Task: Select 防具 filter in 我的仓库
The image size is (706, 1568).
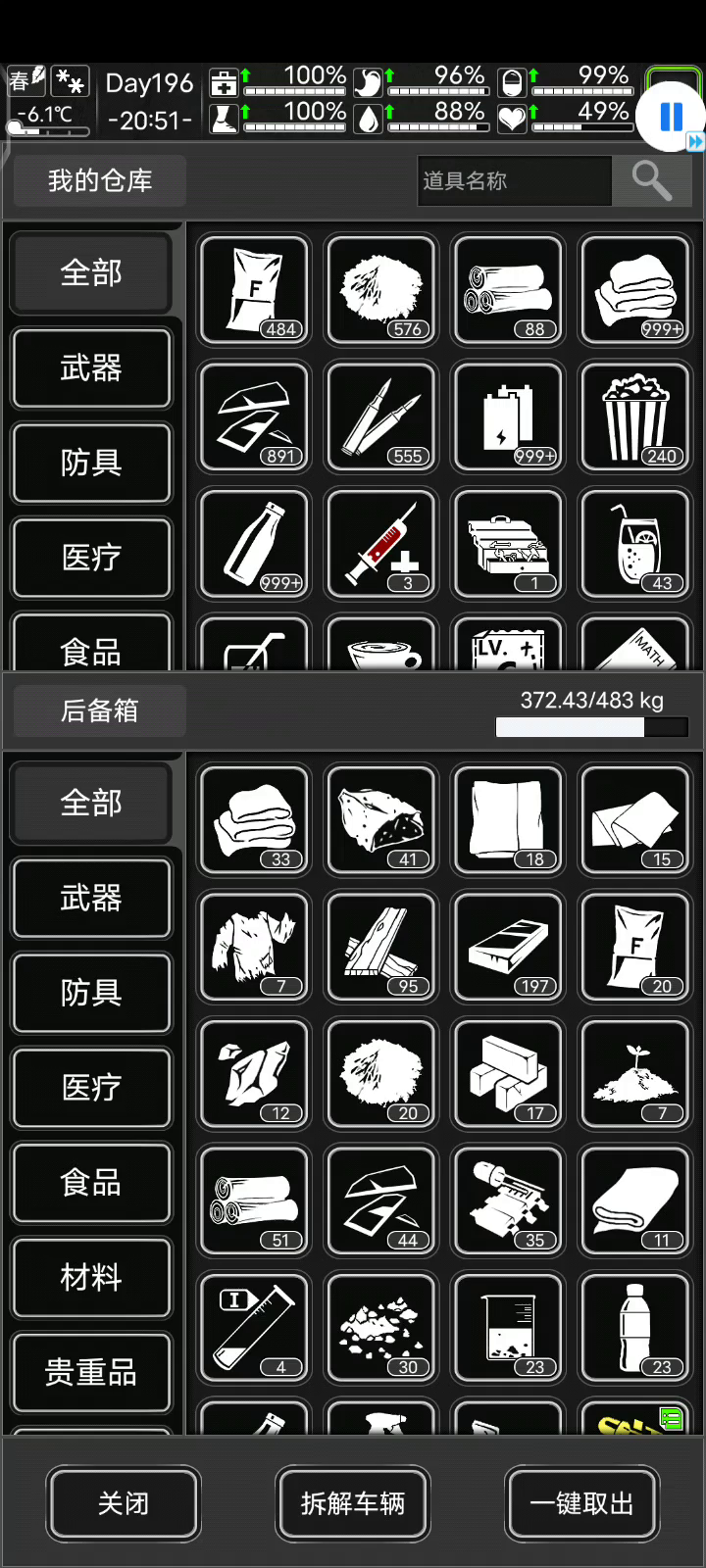Action: tap(91, 463)
